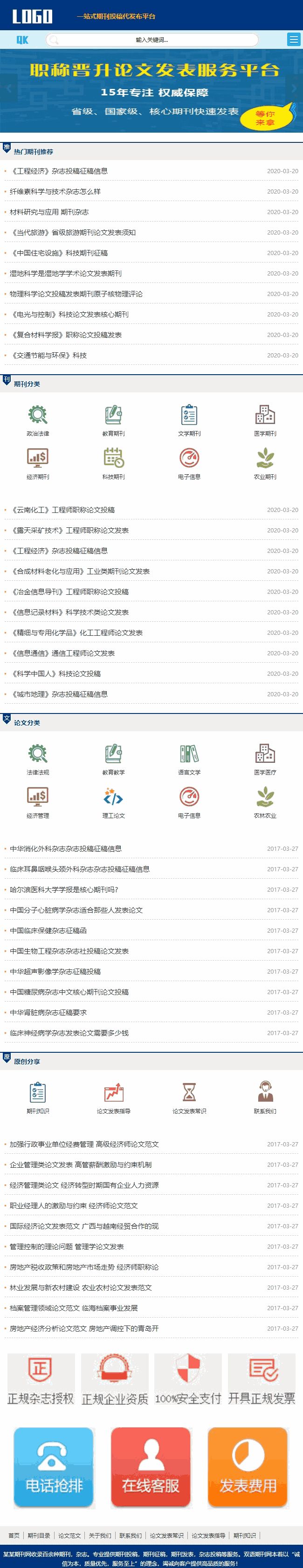303x1568 pixels.
Task: Show the next slide in the banner
Action: 294,88
